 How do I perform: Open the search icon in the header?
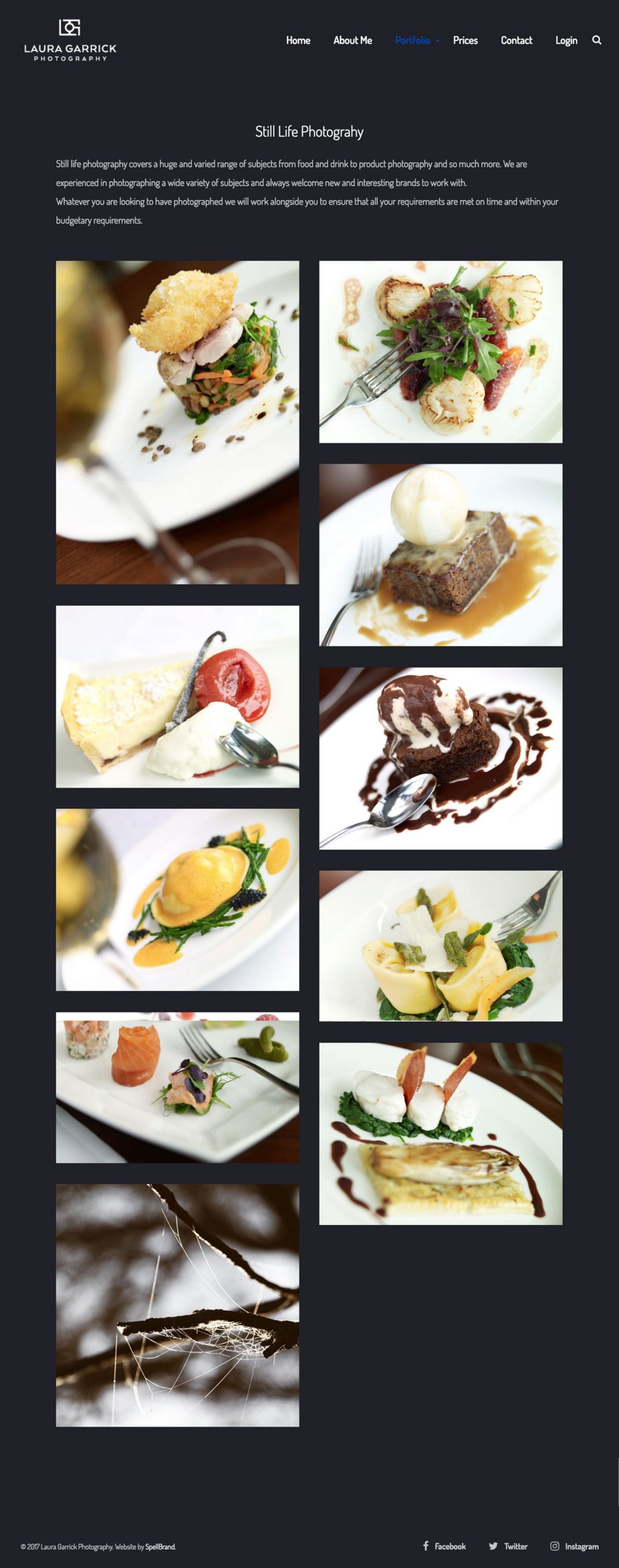tap(596, 40)
